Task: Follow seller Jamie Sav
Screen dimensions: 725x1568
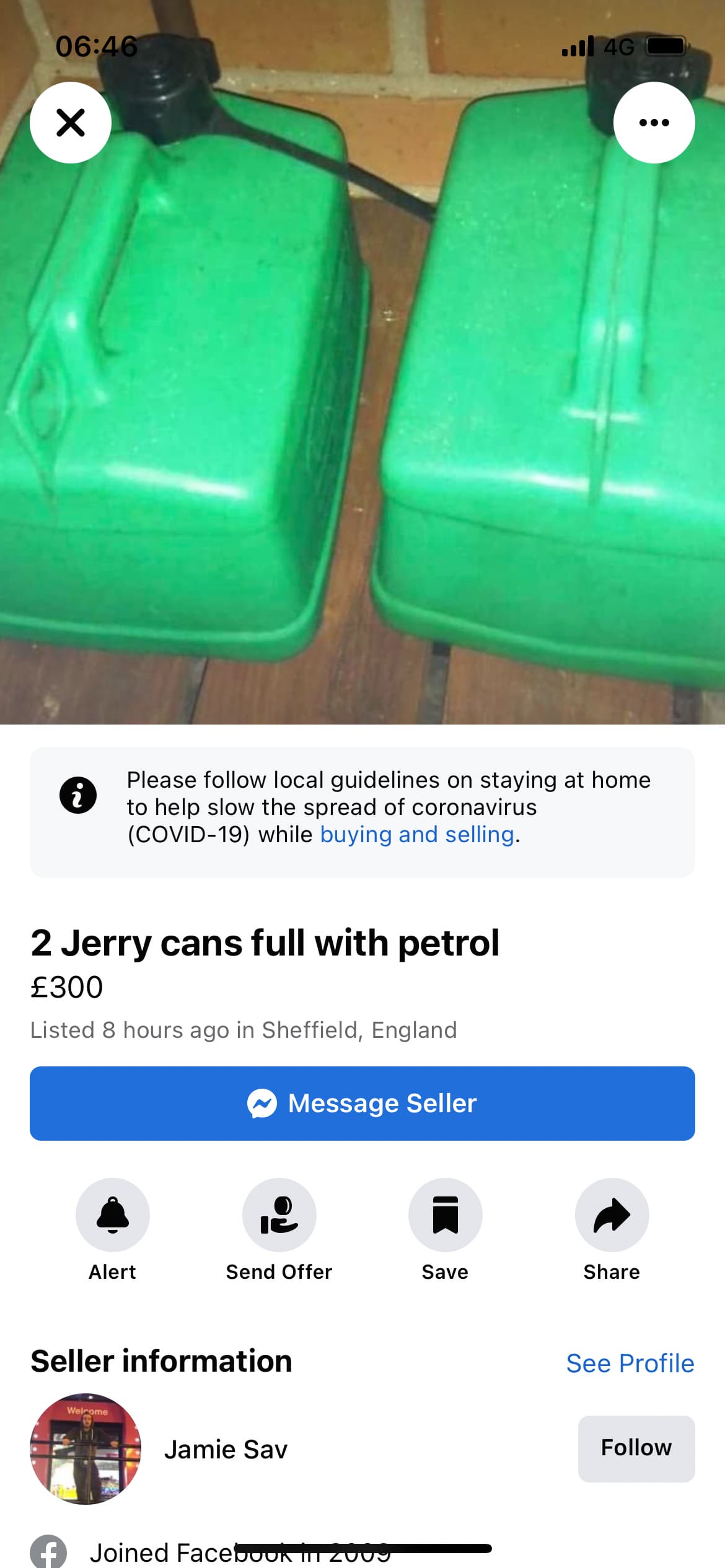Action: click(x=636, y=1448)
